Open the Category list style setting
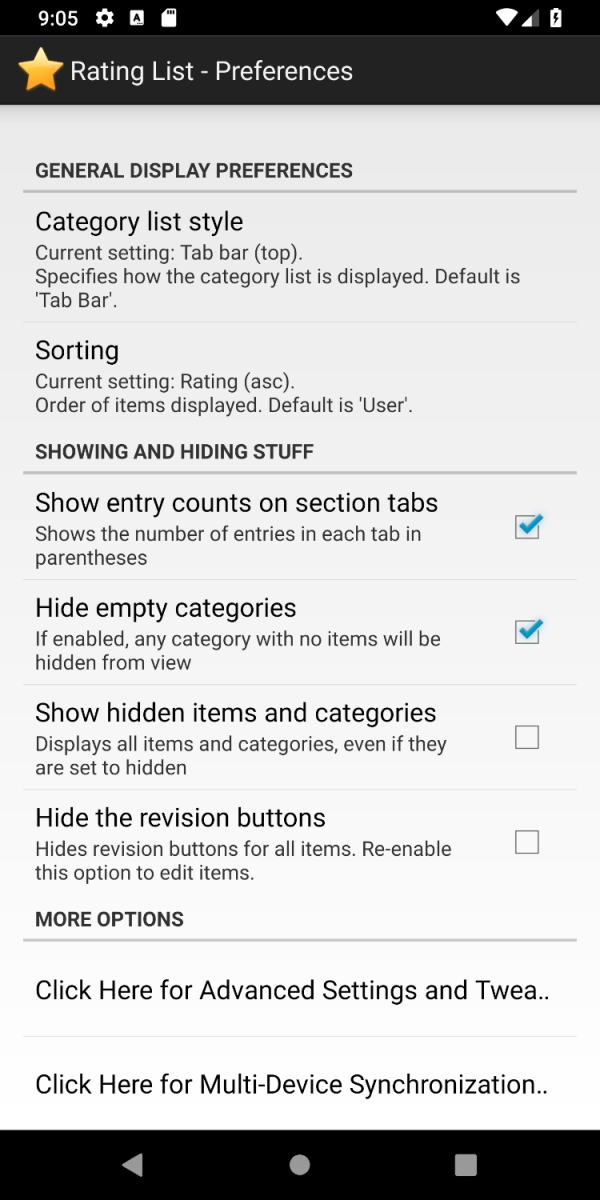This screenshot has width=600, height=1200. click(300, 257)
